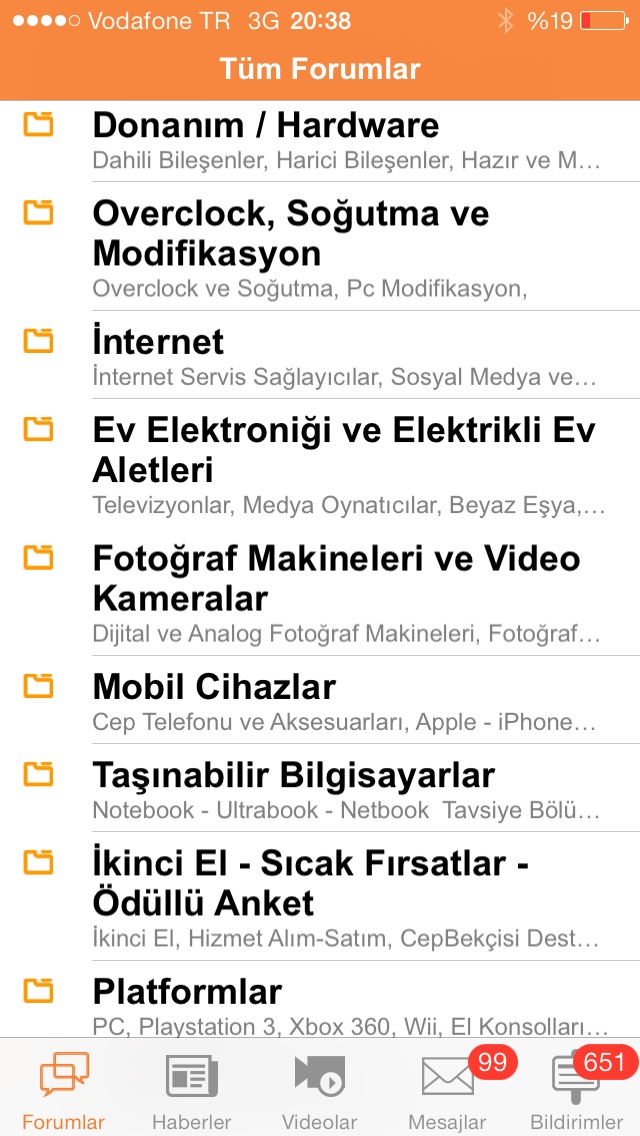Open the Donanım / Hardware forum
640x1136 pixels.
tap(320, 141)
